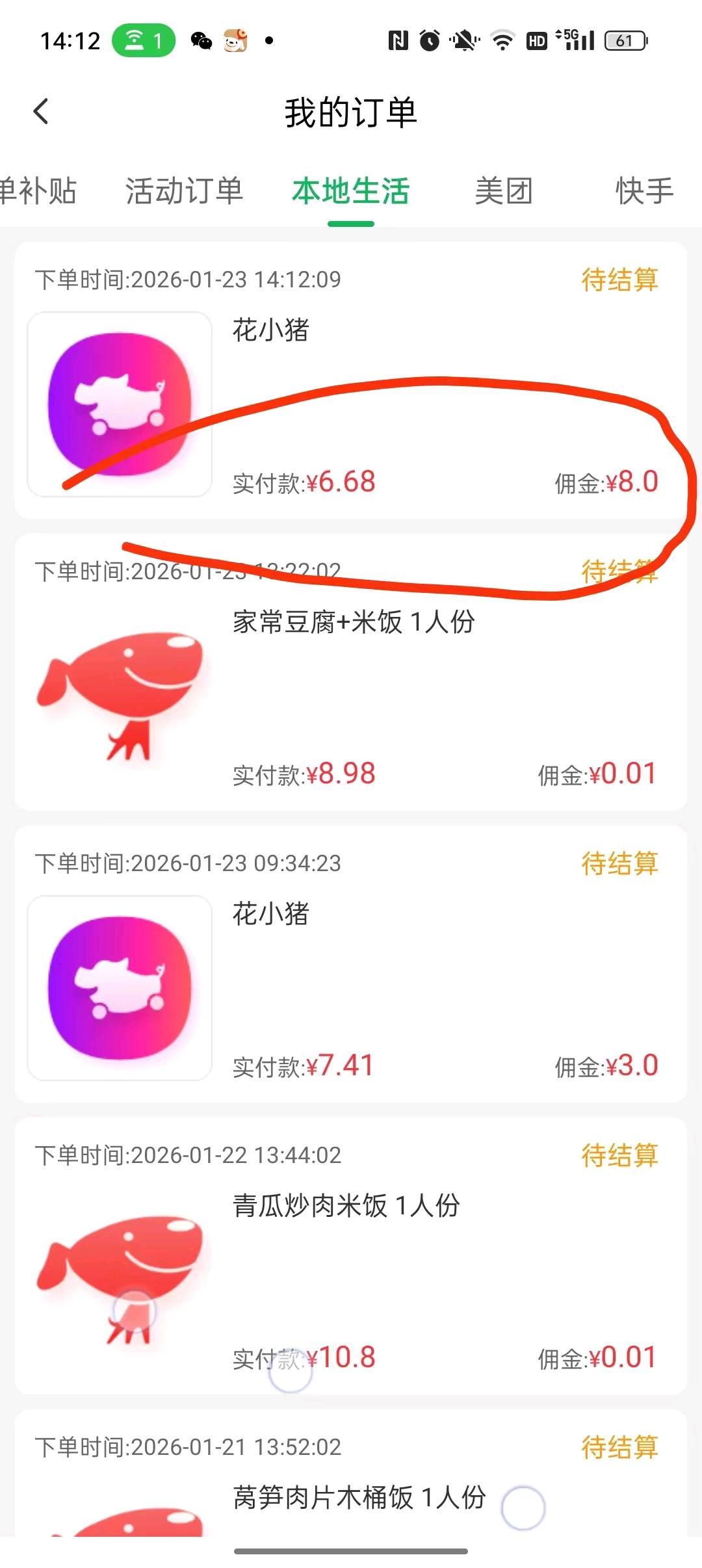Image resolution: width=702 pixels, height=1568 pixels.
Task: Open the first 花小猪 order app icon
Action: pyautogui.click(x=120, y=401)
